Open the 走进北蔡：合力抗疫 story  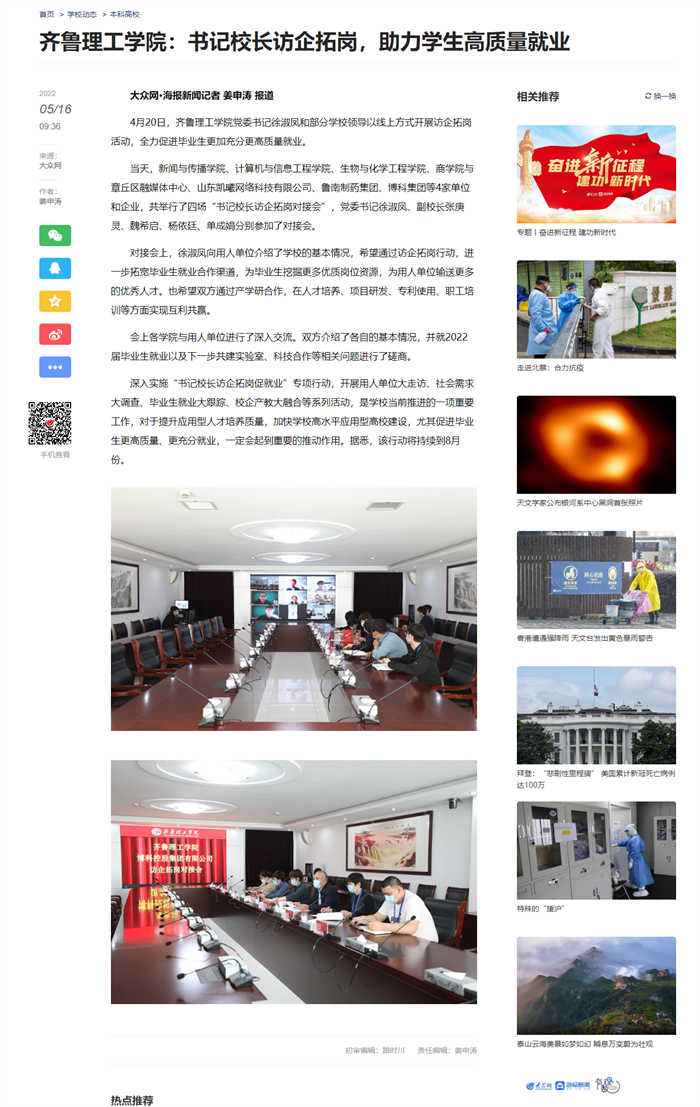pyautogui.click(x=596, y=310)
